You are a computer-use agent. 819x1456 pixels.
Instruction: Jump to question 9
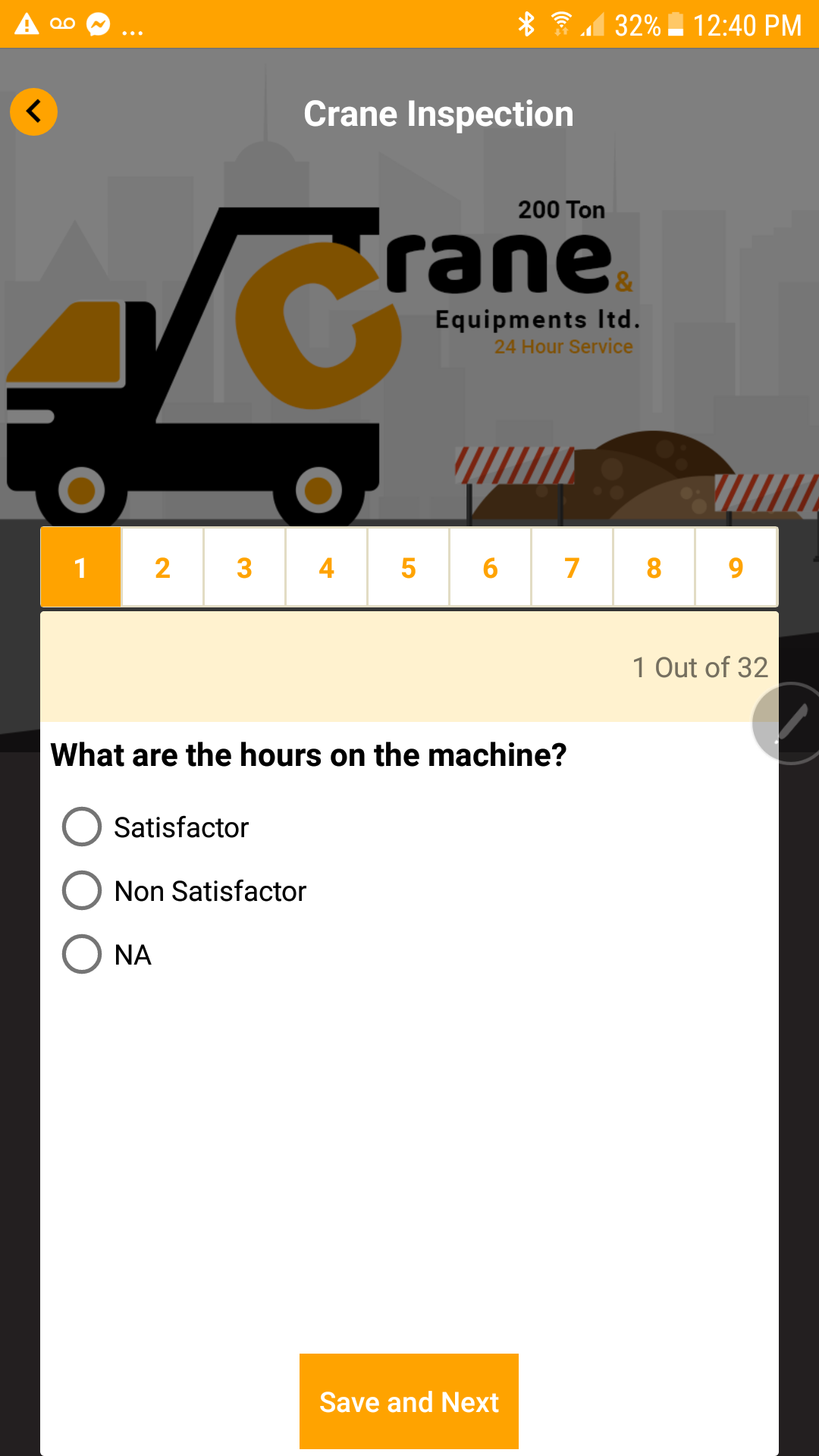736,567
